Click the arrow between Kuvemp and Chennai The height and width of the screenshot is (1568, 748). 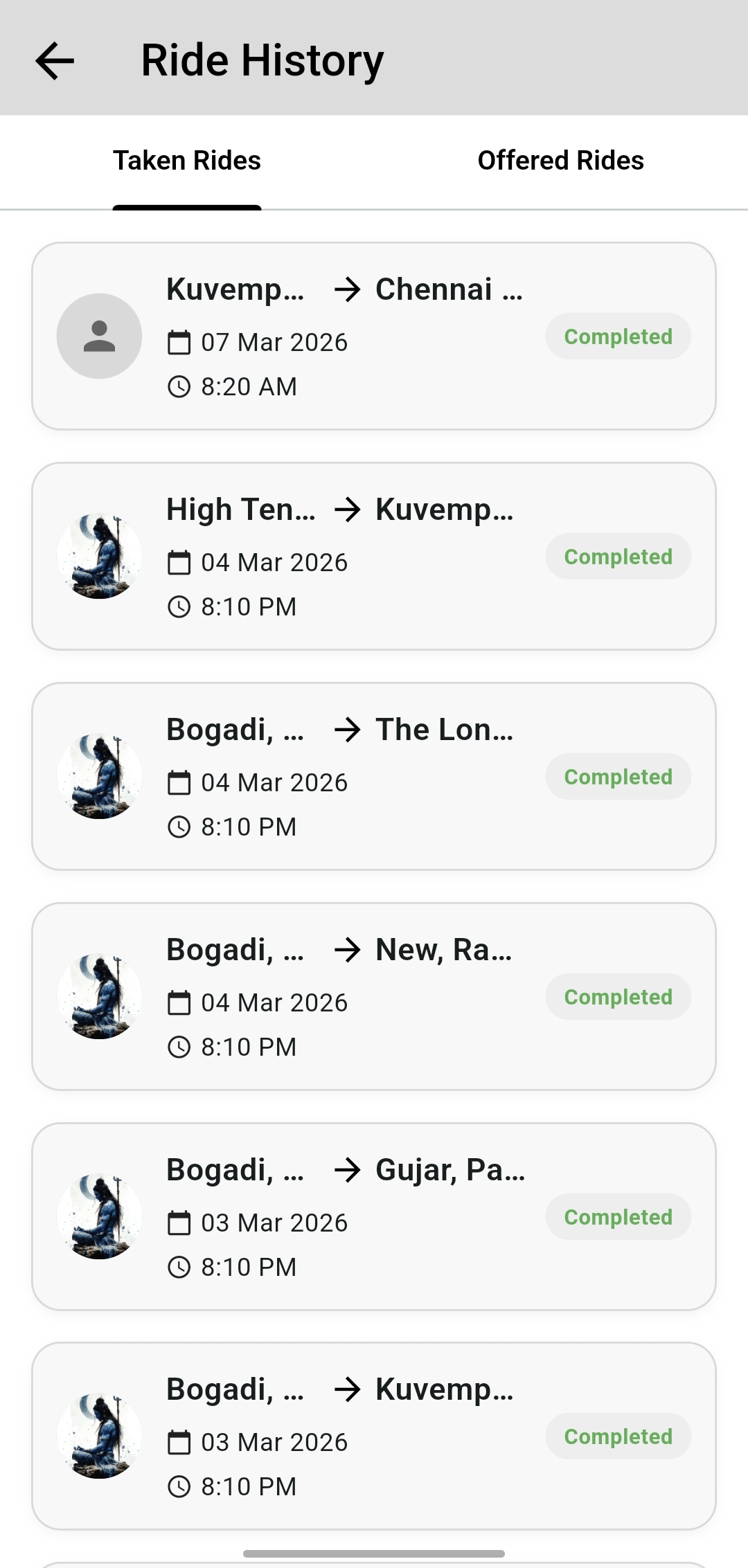(x=347, y=289)
